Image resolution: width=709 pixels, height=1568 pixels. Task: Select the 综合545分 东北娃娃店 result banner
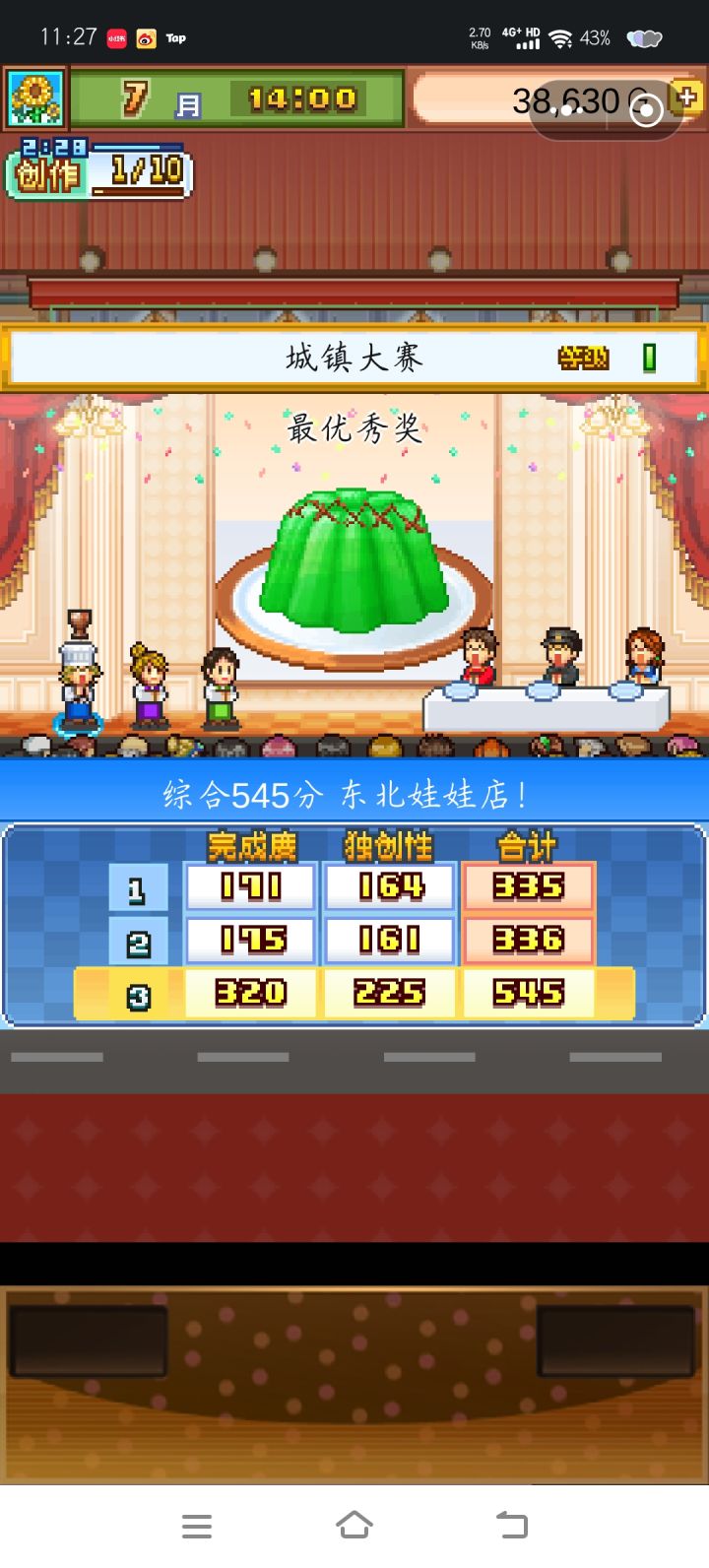click(354, 790)
